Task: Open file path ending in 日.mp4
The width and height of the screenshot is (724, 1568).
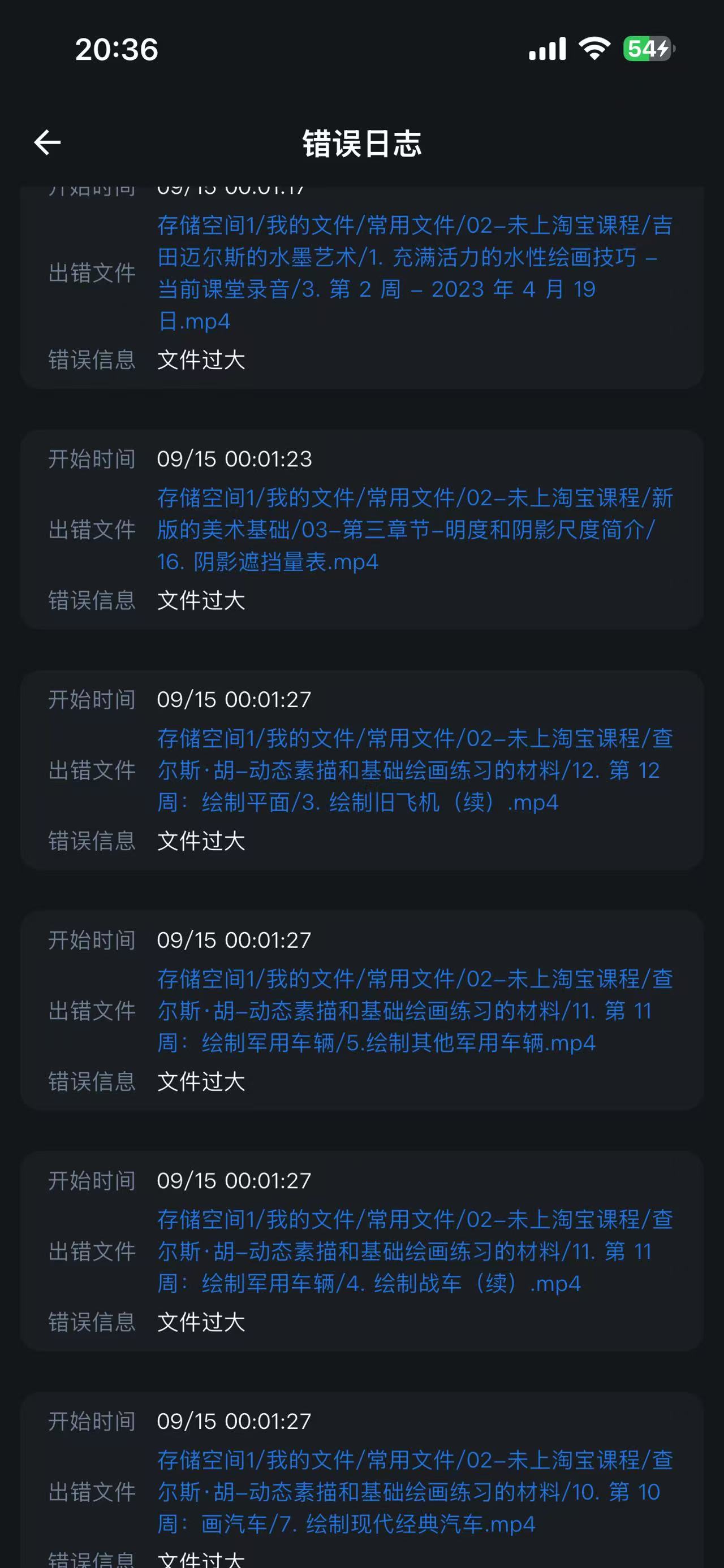Action: point(414,274)
